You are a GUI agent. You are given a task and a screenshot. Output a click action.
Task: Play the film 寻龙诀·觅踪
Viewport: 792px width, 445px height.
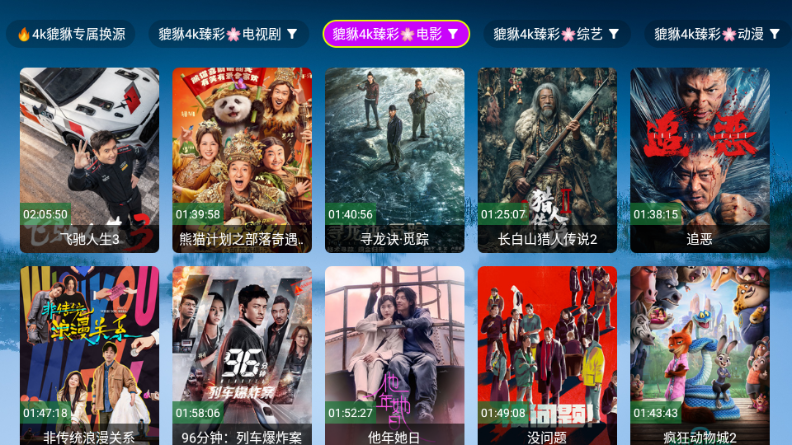[394, 158]
